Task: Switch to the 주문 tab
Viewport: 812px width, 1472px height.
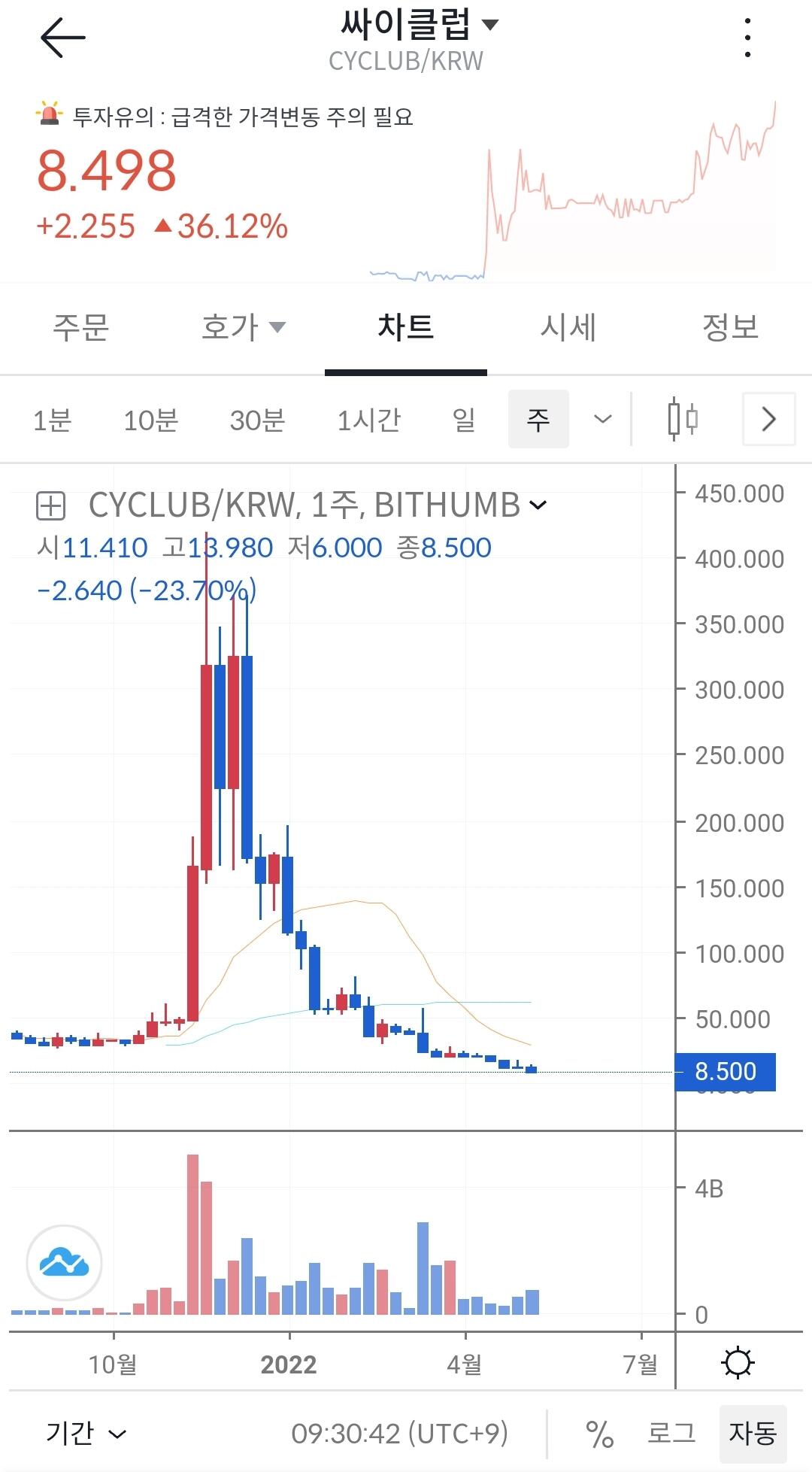Action: (x=81, y=327)
